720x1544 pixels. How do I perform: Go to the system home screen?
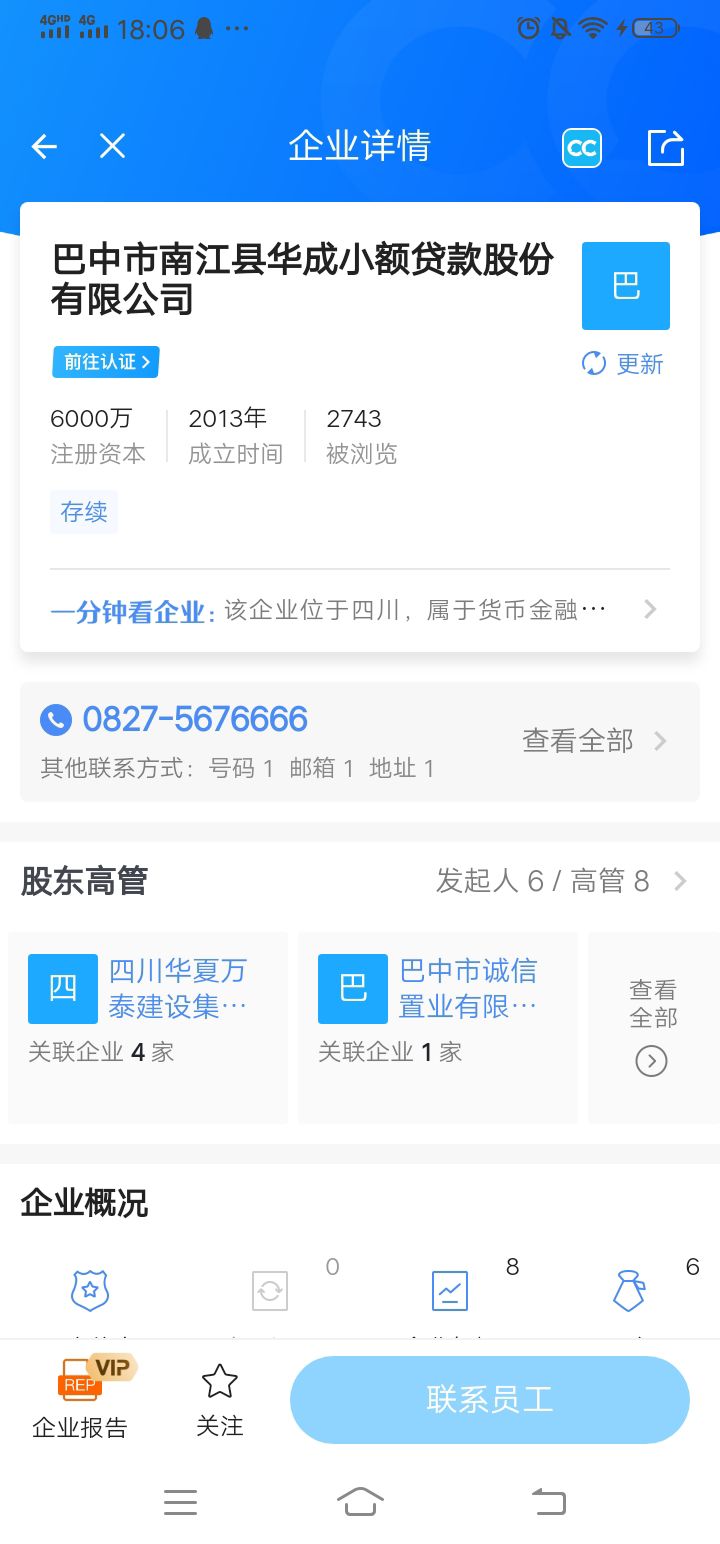tap(360, 1502)
